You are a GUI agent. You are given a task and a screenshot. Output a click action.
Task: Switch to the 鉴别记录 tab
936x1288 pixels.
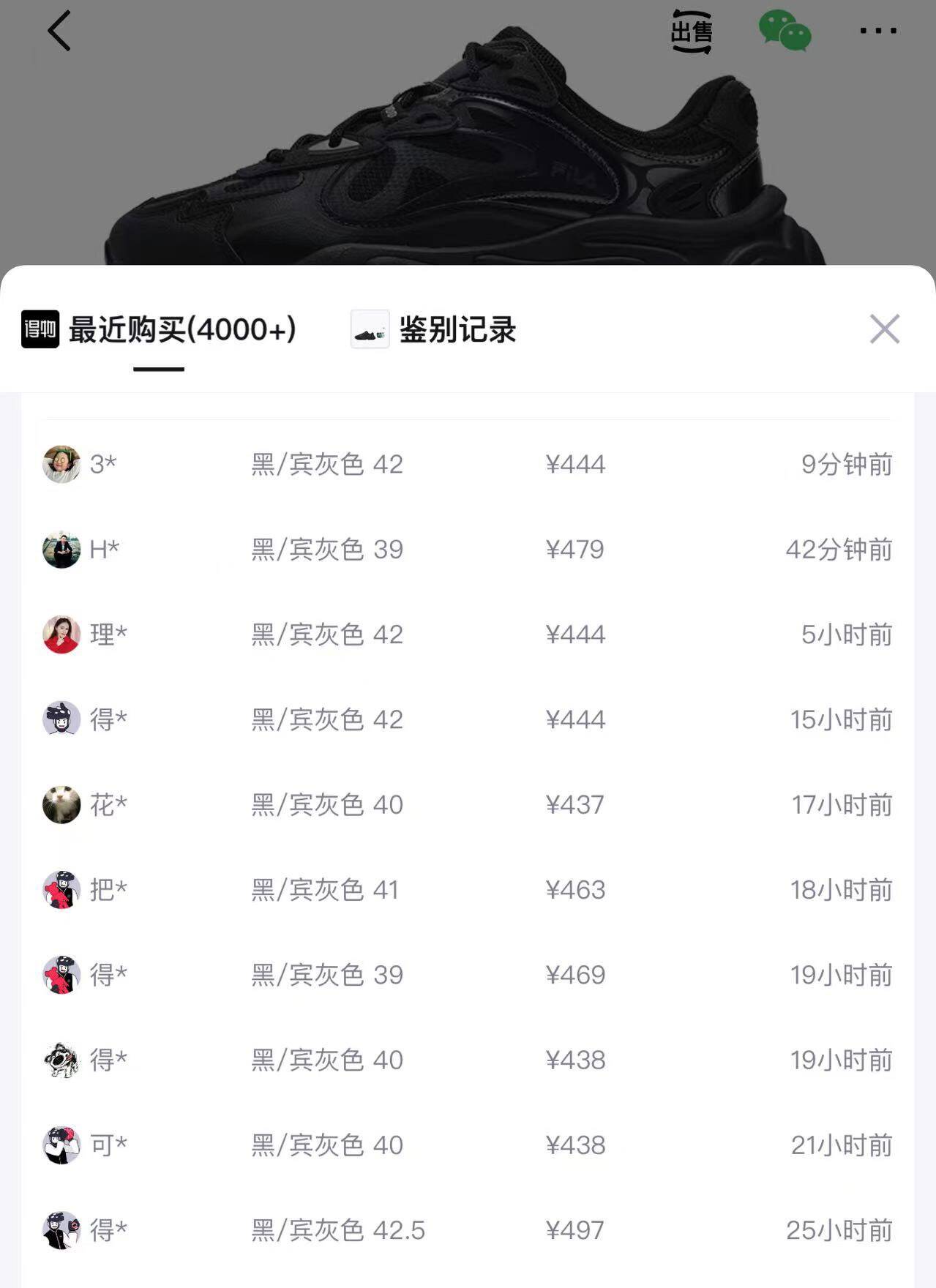pyautogui.click(x=434, y=330)
